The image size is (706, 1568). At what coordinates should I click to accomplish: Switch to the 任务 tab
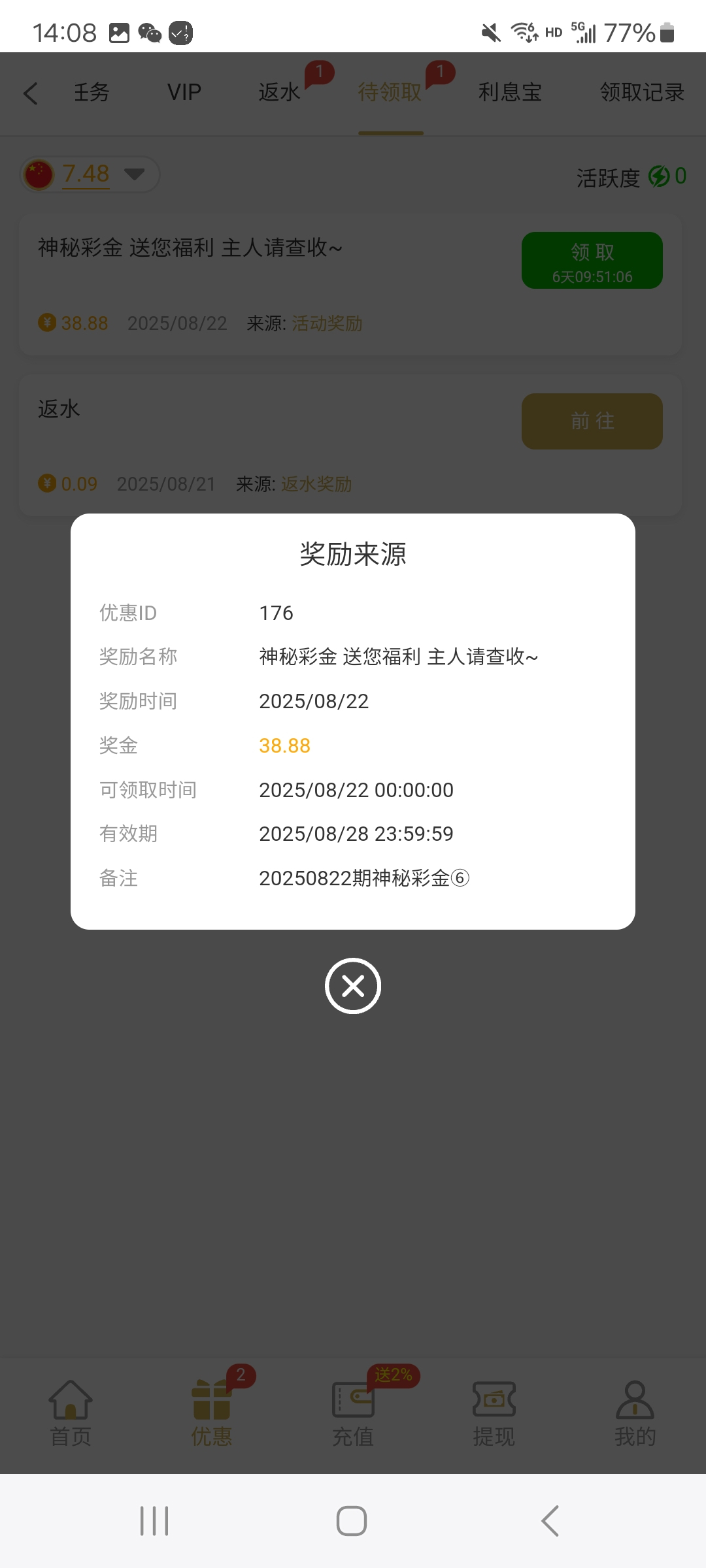pos(92,92)
